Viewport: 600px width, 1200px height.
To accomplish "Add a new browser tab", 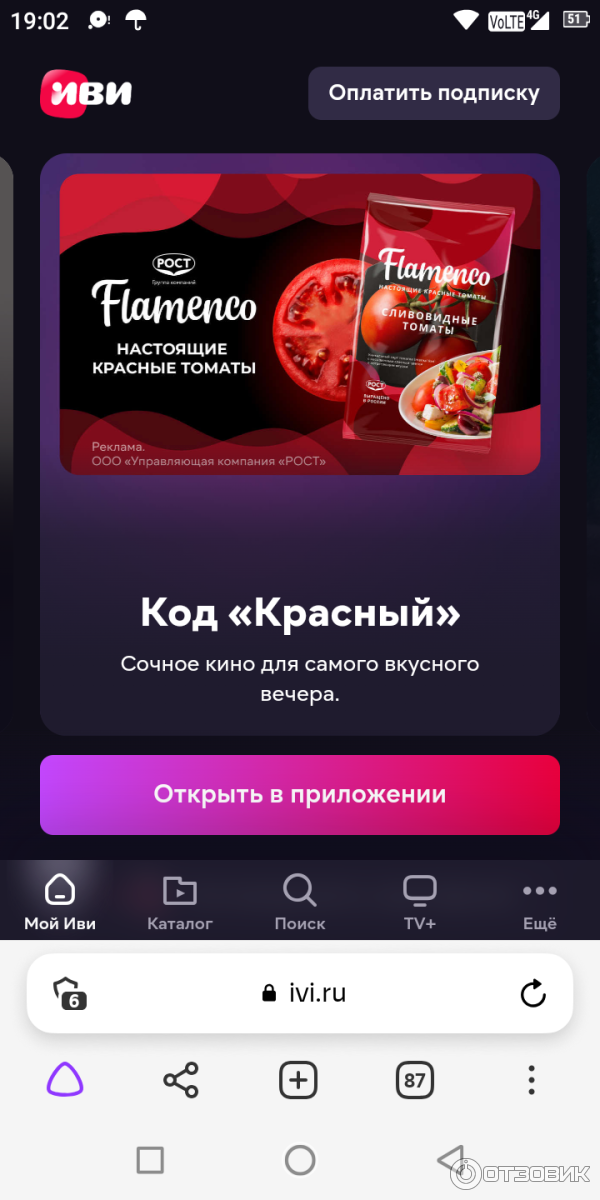I will [x=298, y=1080].
